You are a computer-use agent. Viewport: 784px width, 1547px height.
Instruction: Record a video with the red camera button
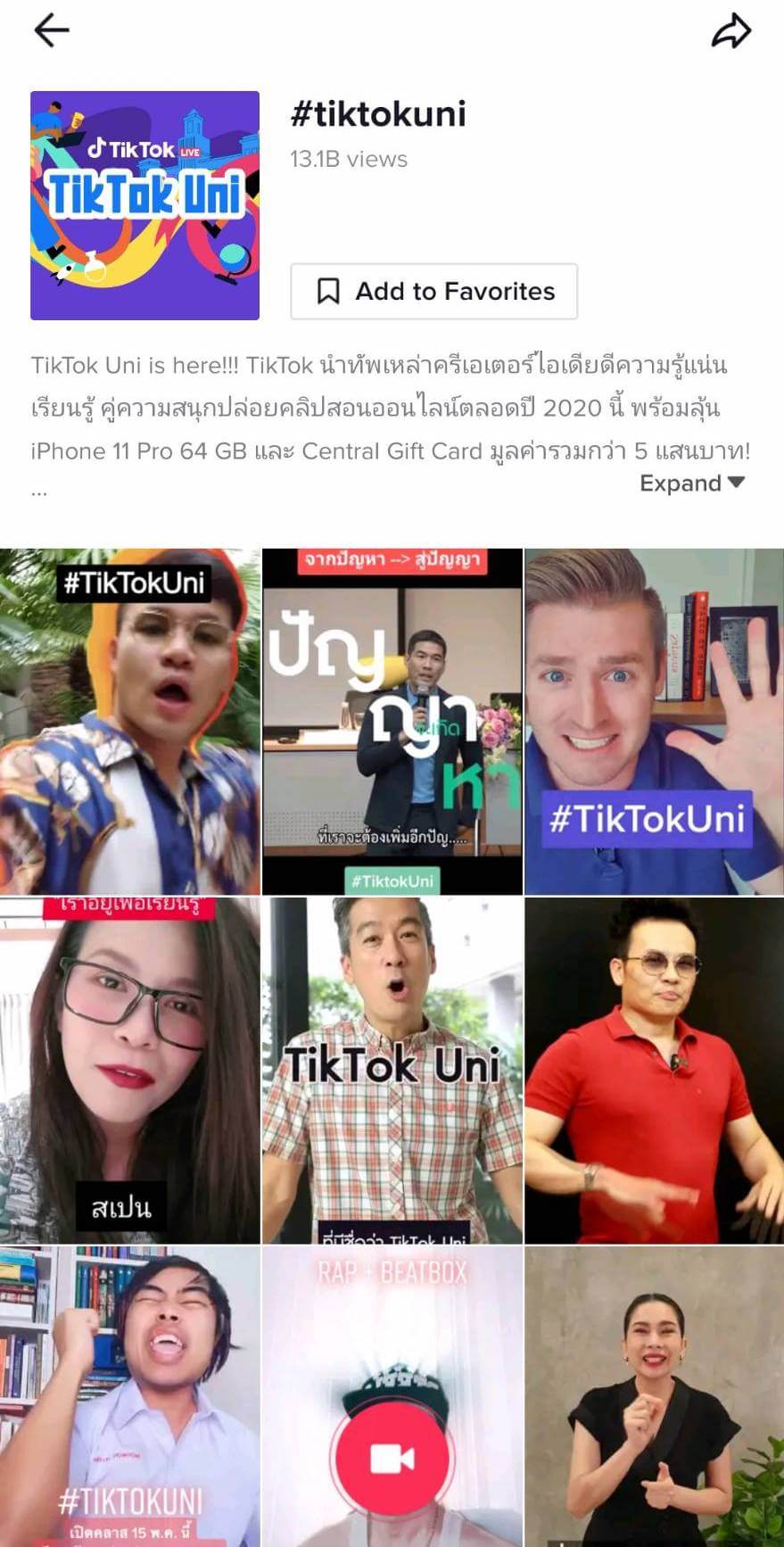pos(392,1459)
